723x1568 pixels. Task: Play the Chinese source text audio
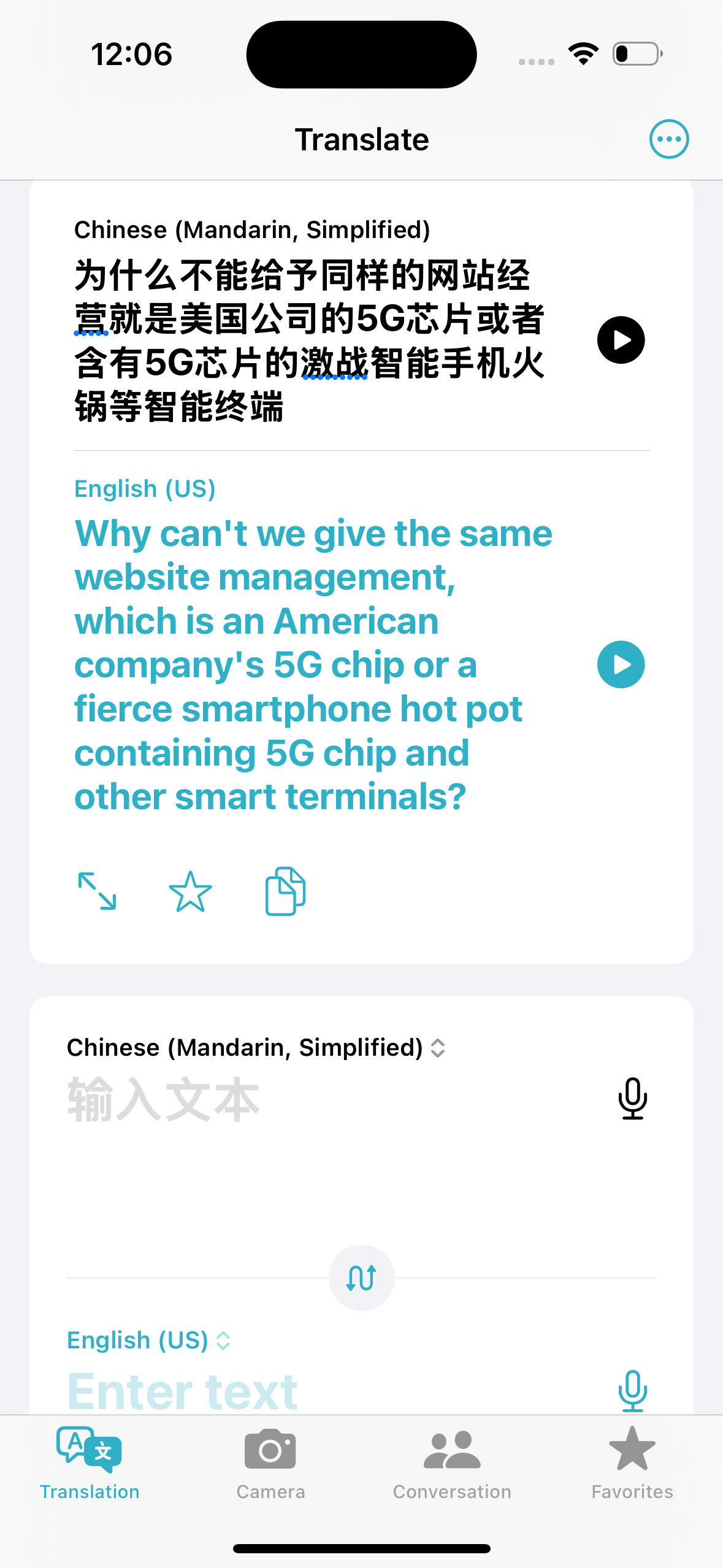coord(621,340)
